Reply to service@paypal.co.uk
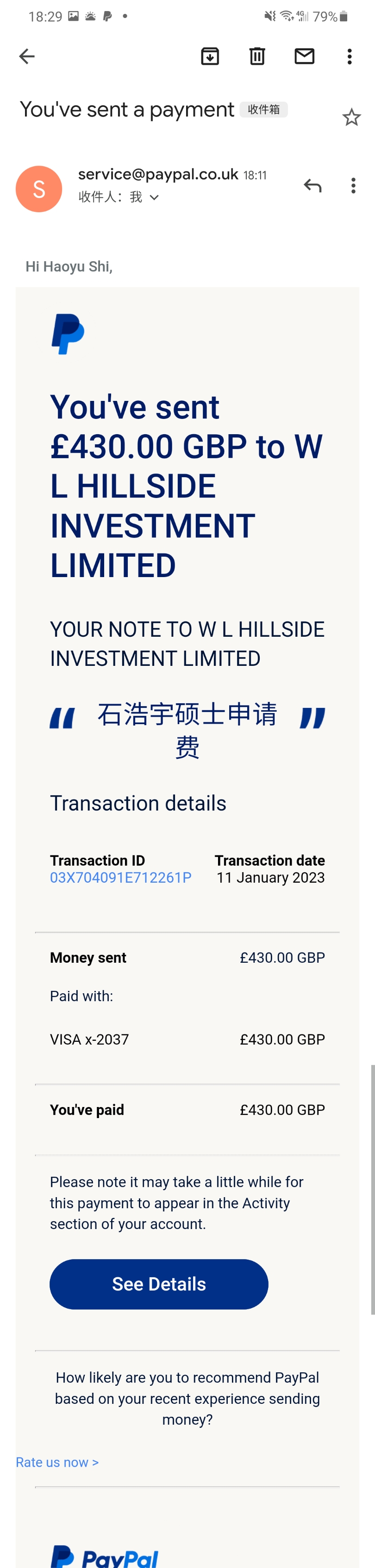 [313, 185]
